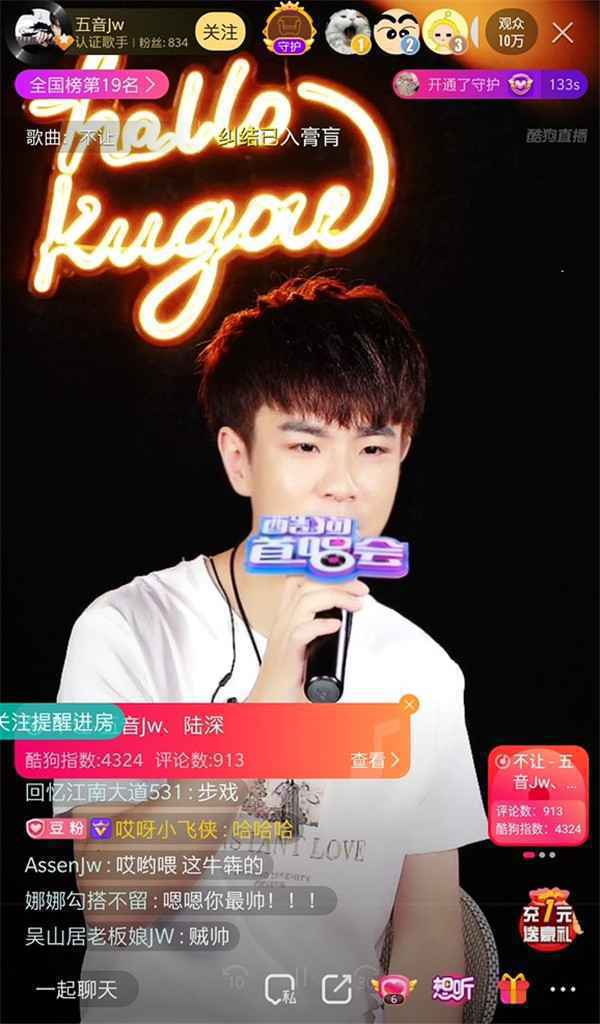
Task: Follow the singer with the 关注 button
Action: (x=220, y=32)
